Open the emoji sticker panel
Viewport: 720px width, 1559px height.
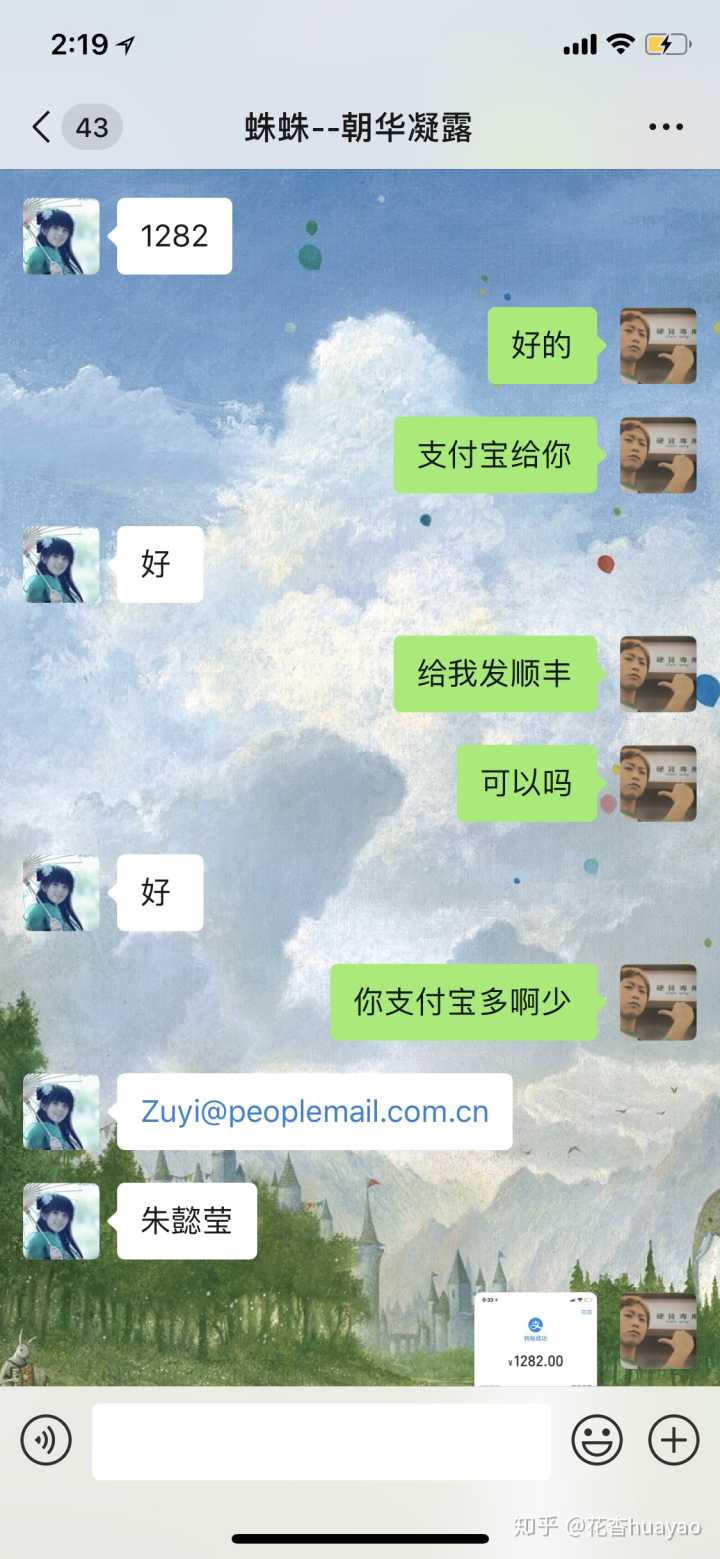pyautogui.click(x=596, y=1441)
